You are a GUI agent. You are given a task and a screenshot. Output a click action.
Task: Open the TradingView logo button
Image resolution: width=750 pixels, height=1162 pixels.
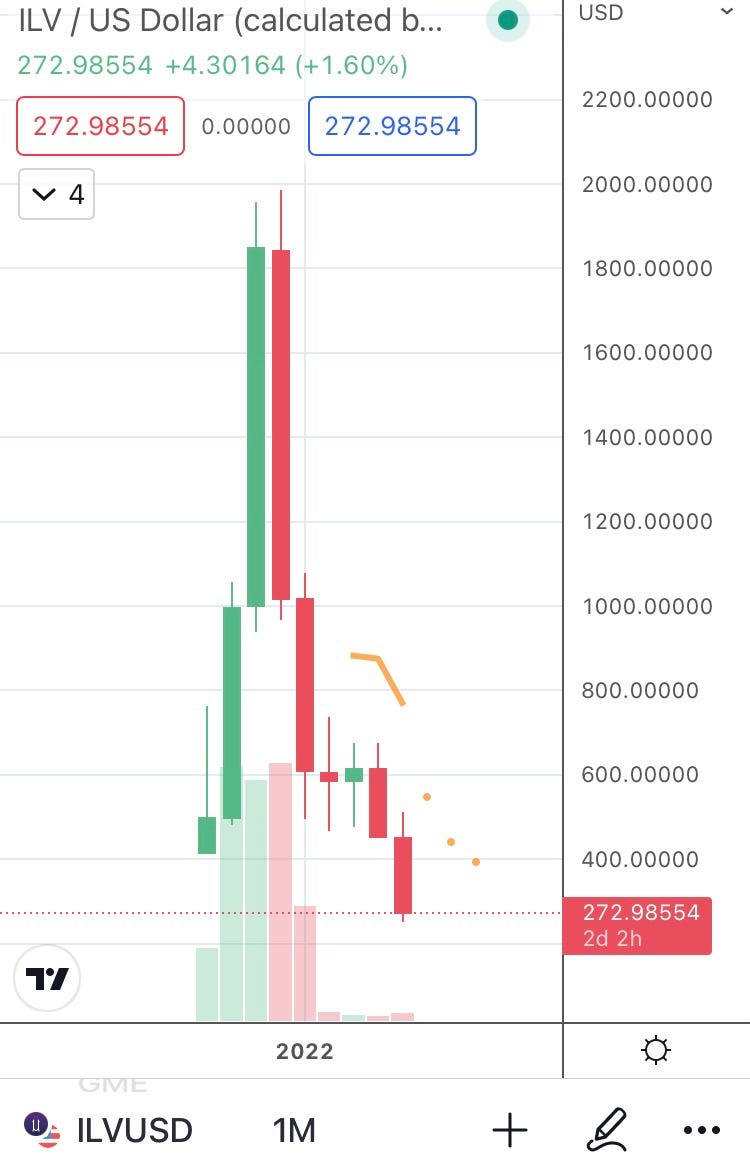47,978
